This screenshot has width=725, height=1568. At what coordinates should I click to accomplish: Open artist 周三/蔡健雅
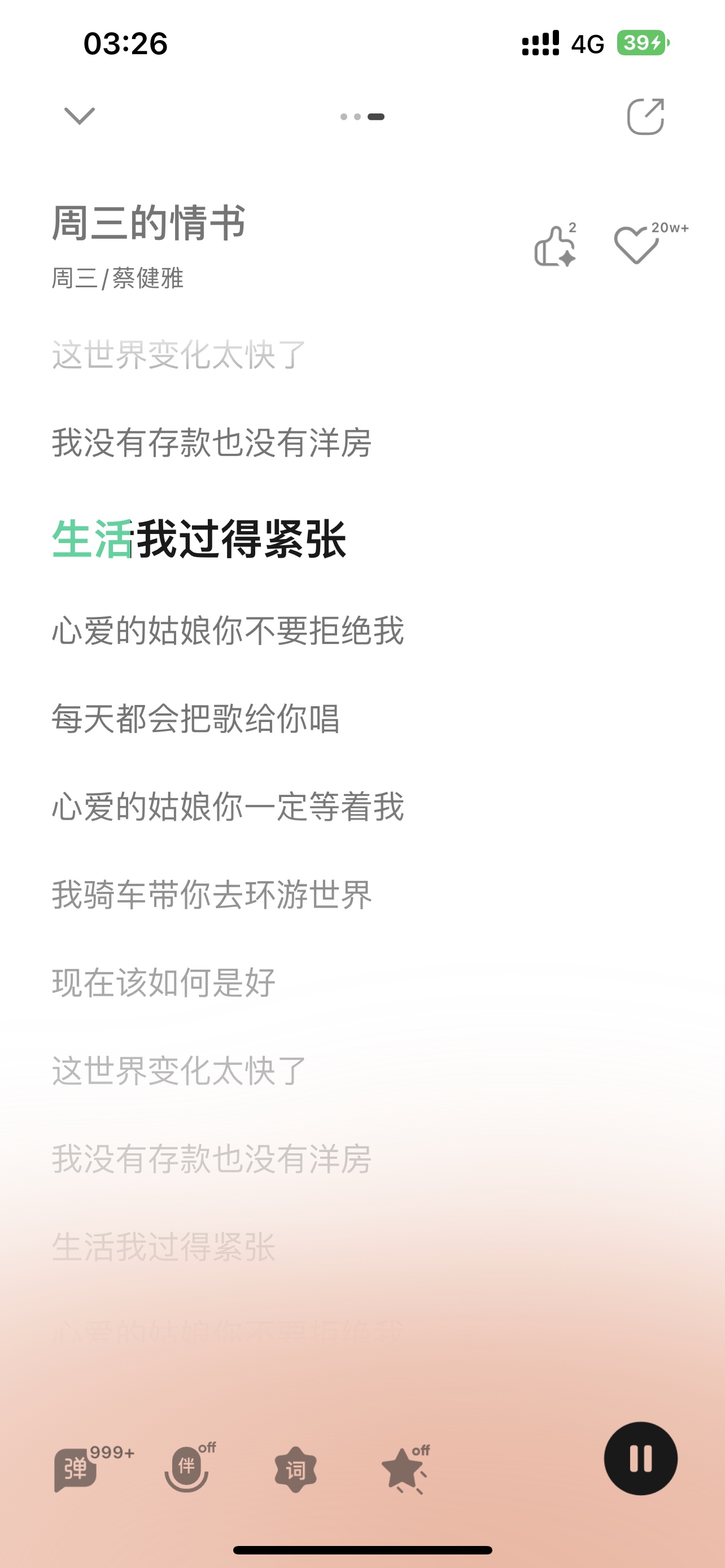[117, 278]
